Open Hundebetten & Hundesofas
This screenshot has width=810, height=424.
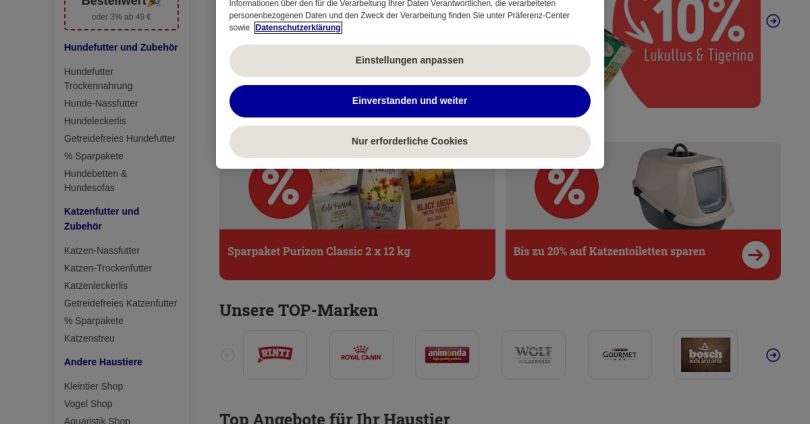click(95, 180)
